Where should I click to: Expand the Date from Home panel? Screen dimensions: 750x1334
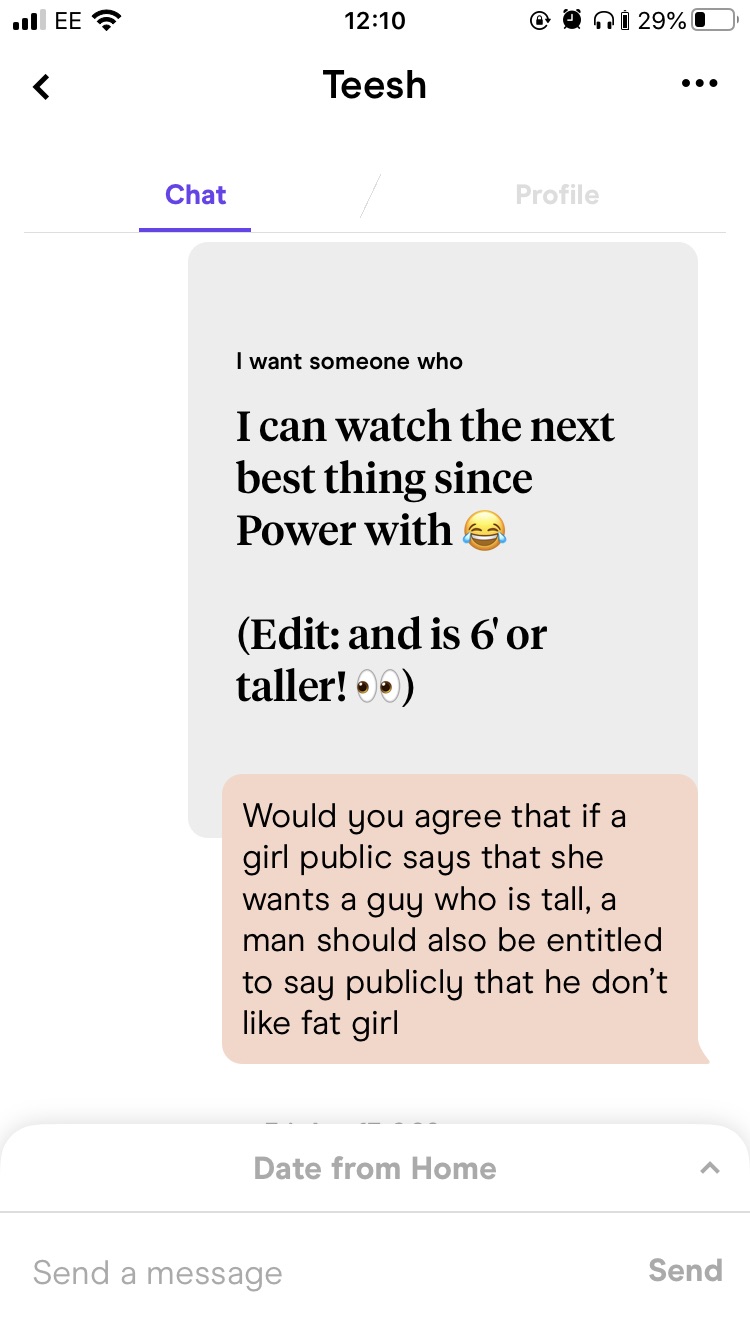pyautogui.click(x=709, y=1167)
